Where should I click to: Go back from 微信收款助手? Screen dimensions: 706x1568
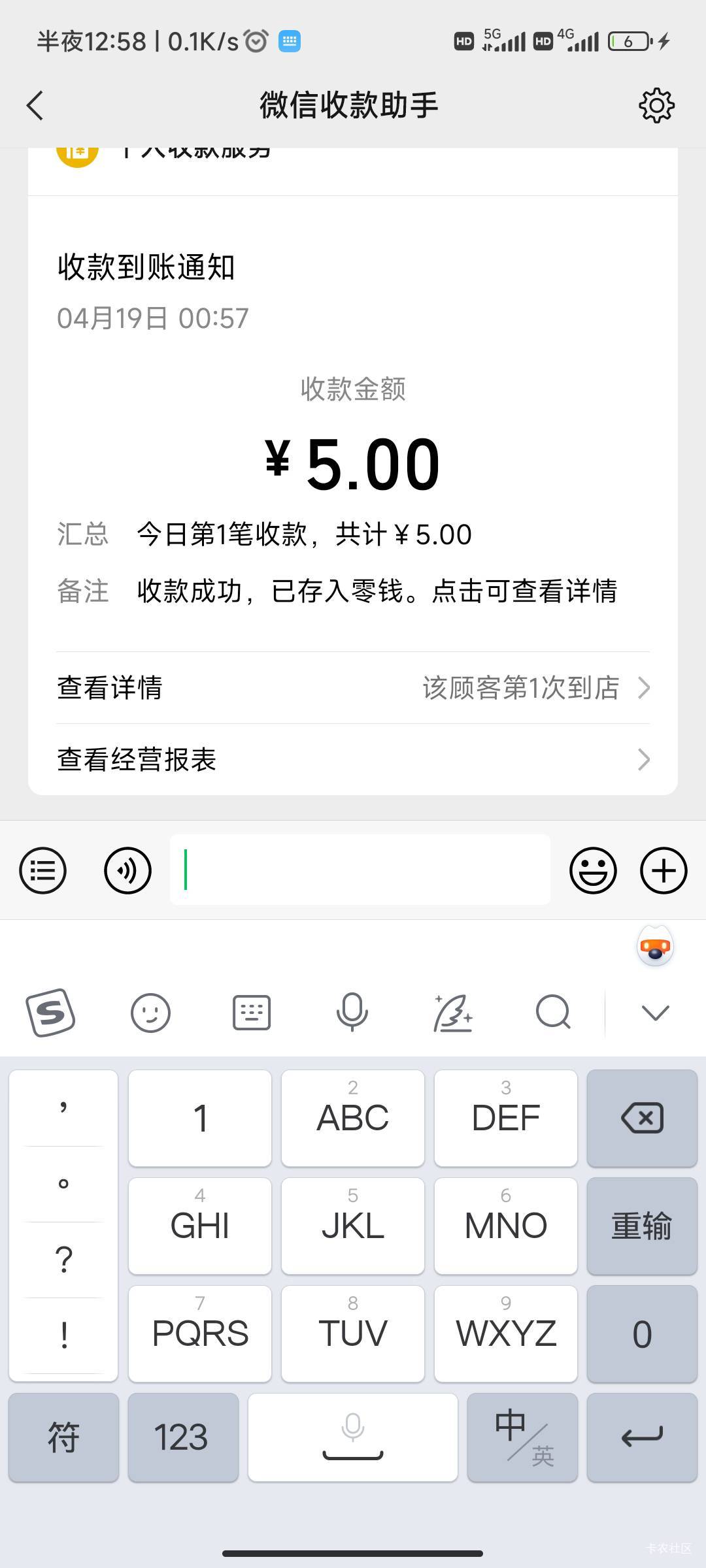click(x=35, y=105)
